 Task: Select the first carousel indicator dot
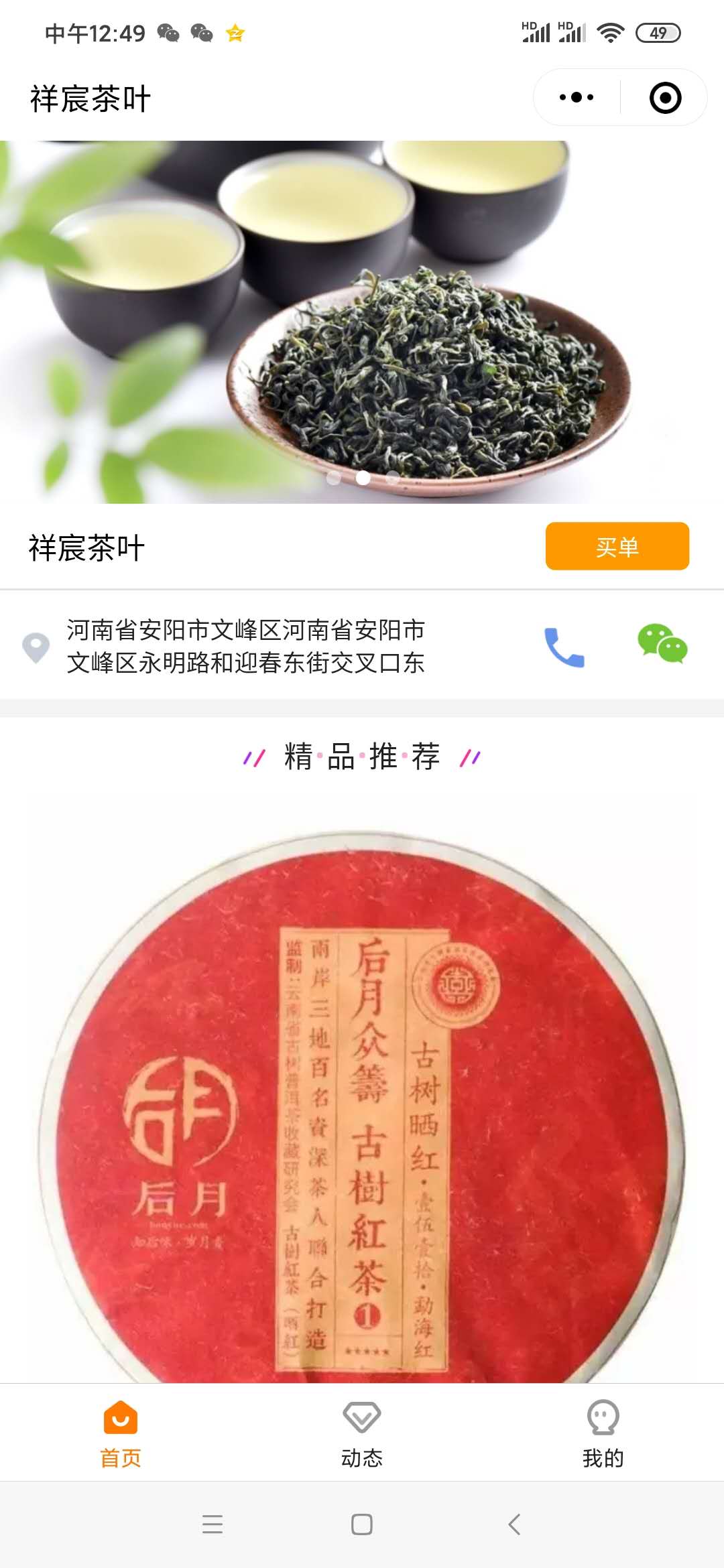click(x=333, y=478)
